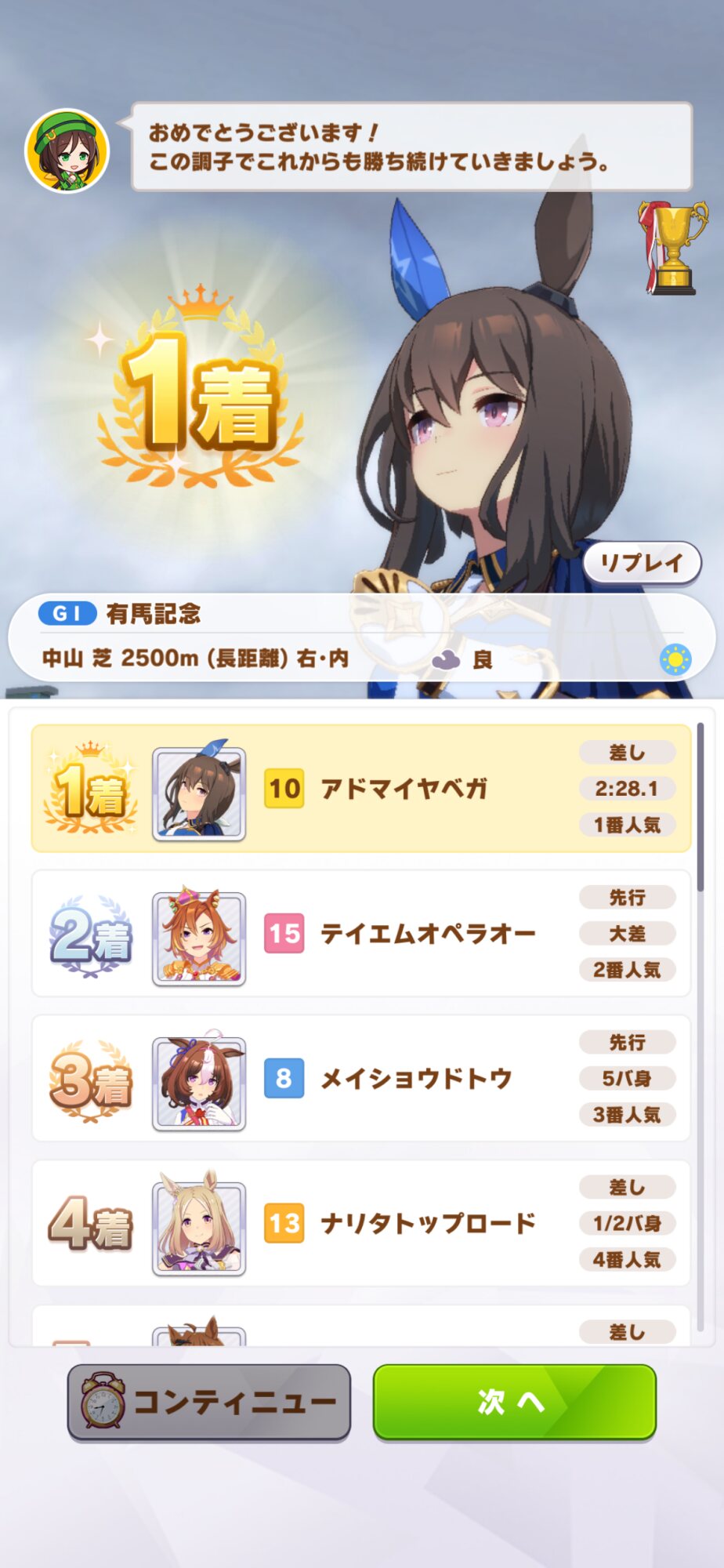Select the ナリタトップロード result row

(x=360, y=1224)
